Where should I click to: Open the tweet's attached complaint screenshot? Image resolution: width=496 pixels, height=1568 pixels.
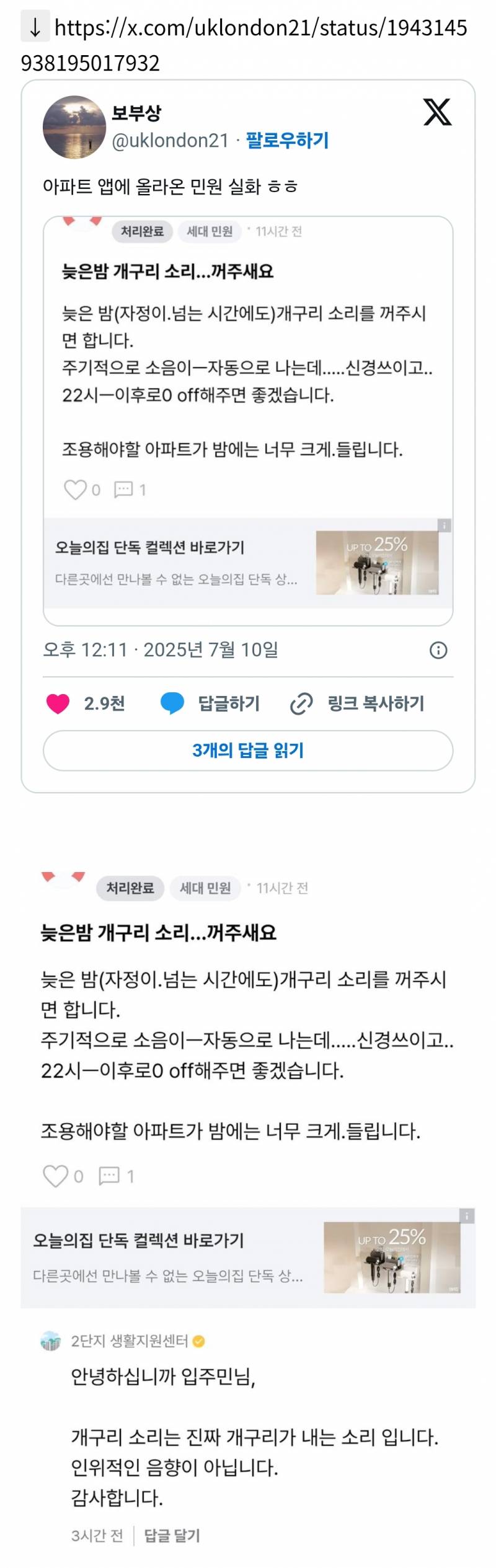[248, 420]
